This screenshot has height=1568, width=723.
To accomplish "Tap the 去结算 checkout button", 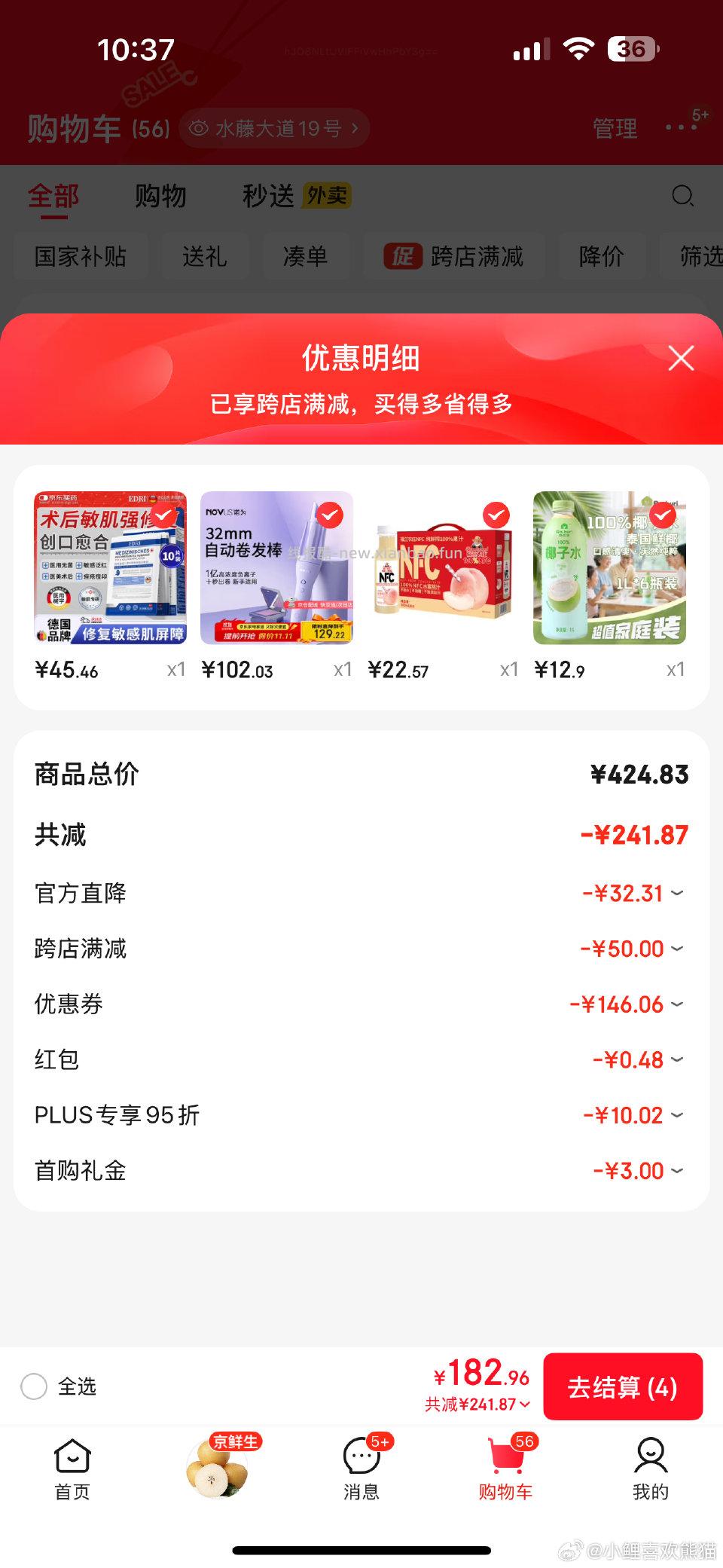I will click(624, 1386).
